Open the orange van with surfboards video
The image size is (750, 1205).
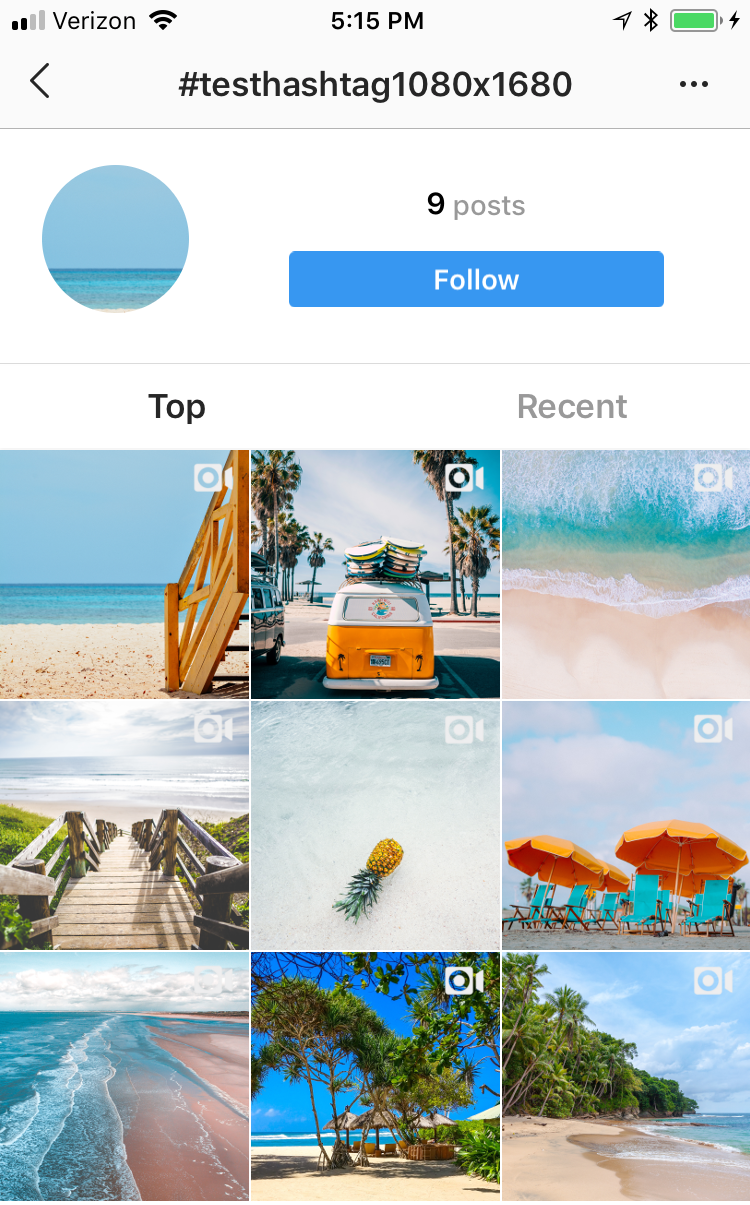coord(375,574)
